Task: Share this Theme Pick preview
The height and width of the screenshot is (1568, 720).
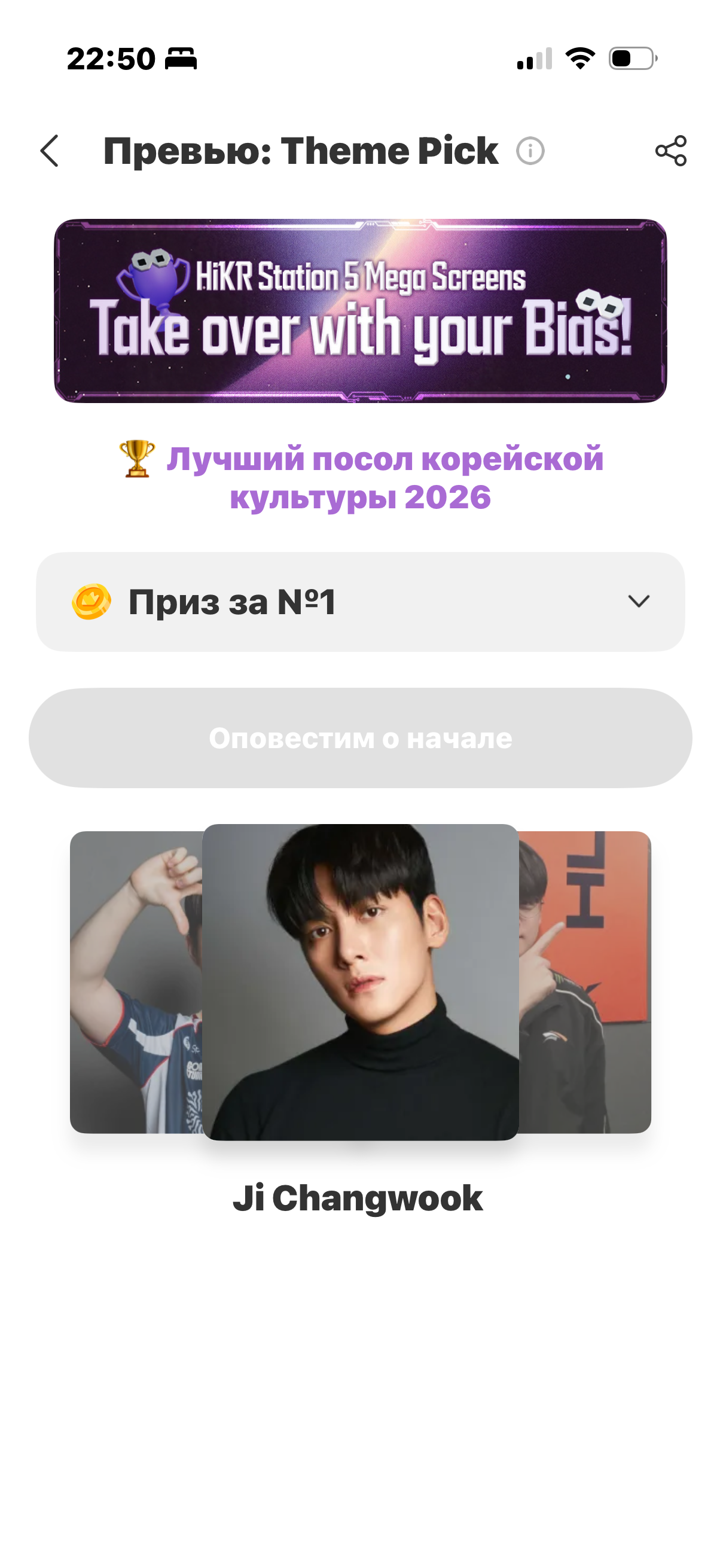Action: point(671,151)
